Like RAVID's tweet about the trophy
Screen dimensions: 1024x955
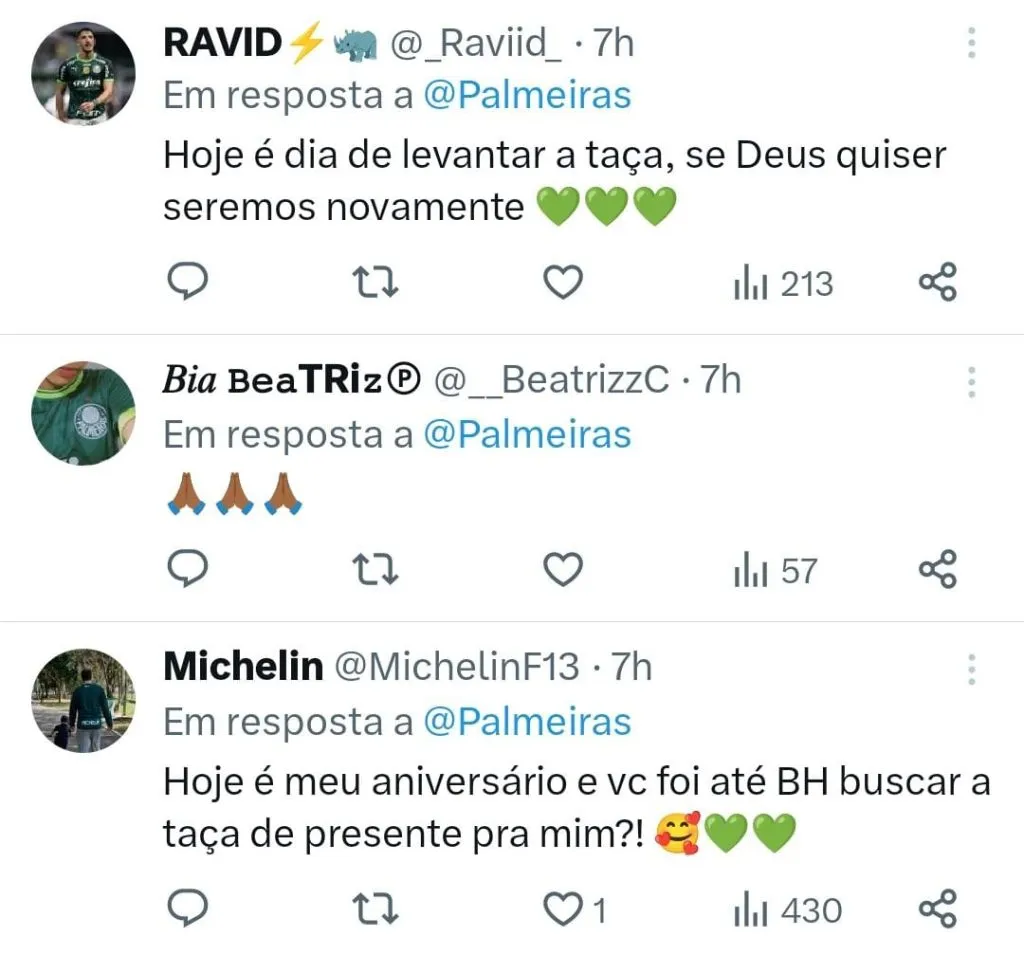pyautogui.click(x=562, y=284)
